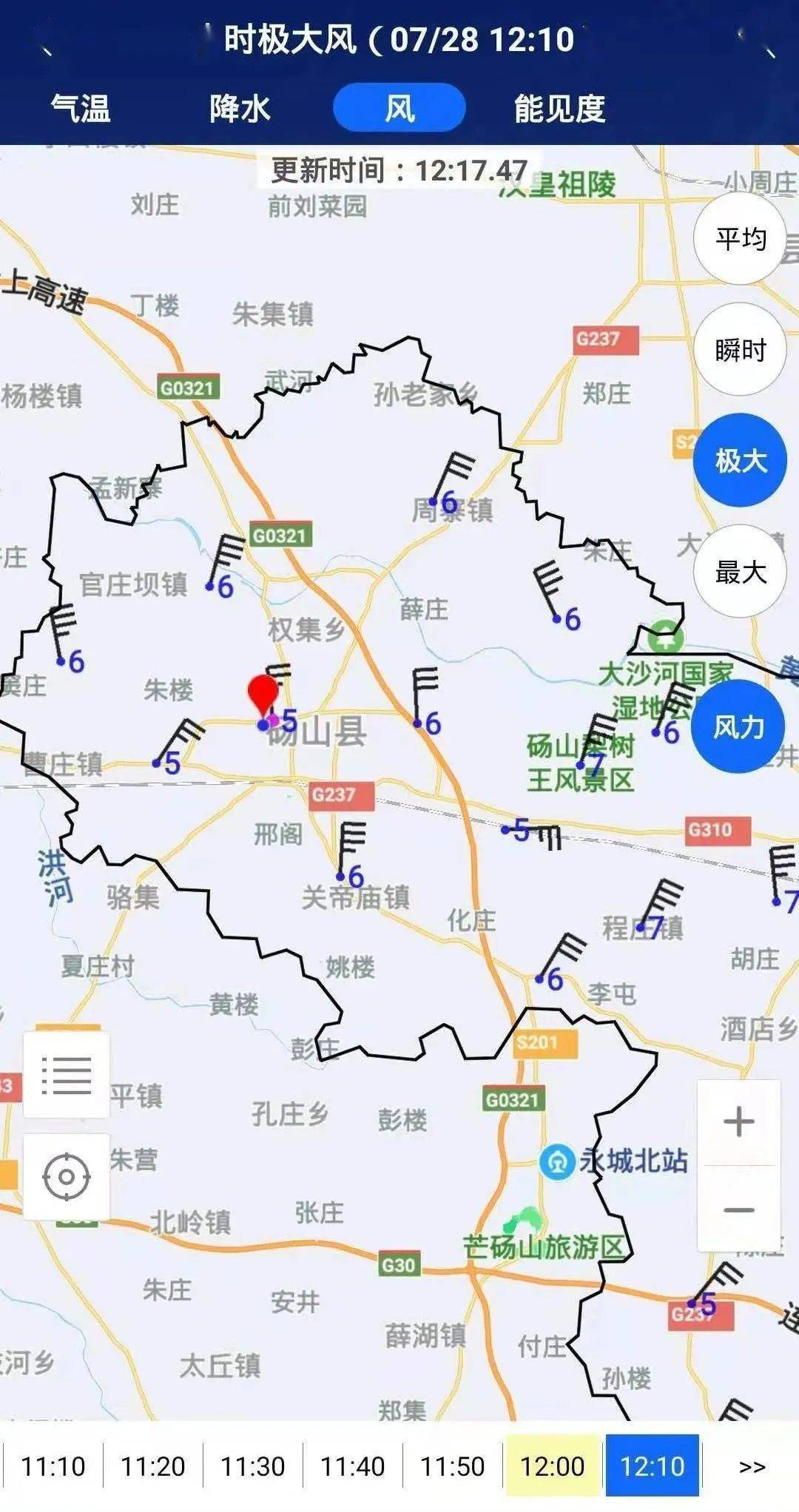The height and width of the screenshot is (1512, 799).
Task: Choose the 瞬时 wind mode
Action: [x=740, y=349]
